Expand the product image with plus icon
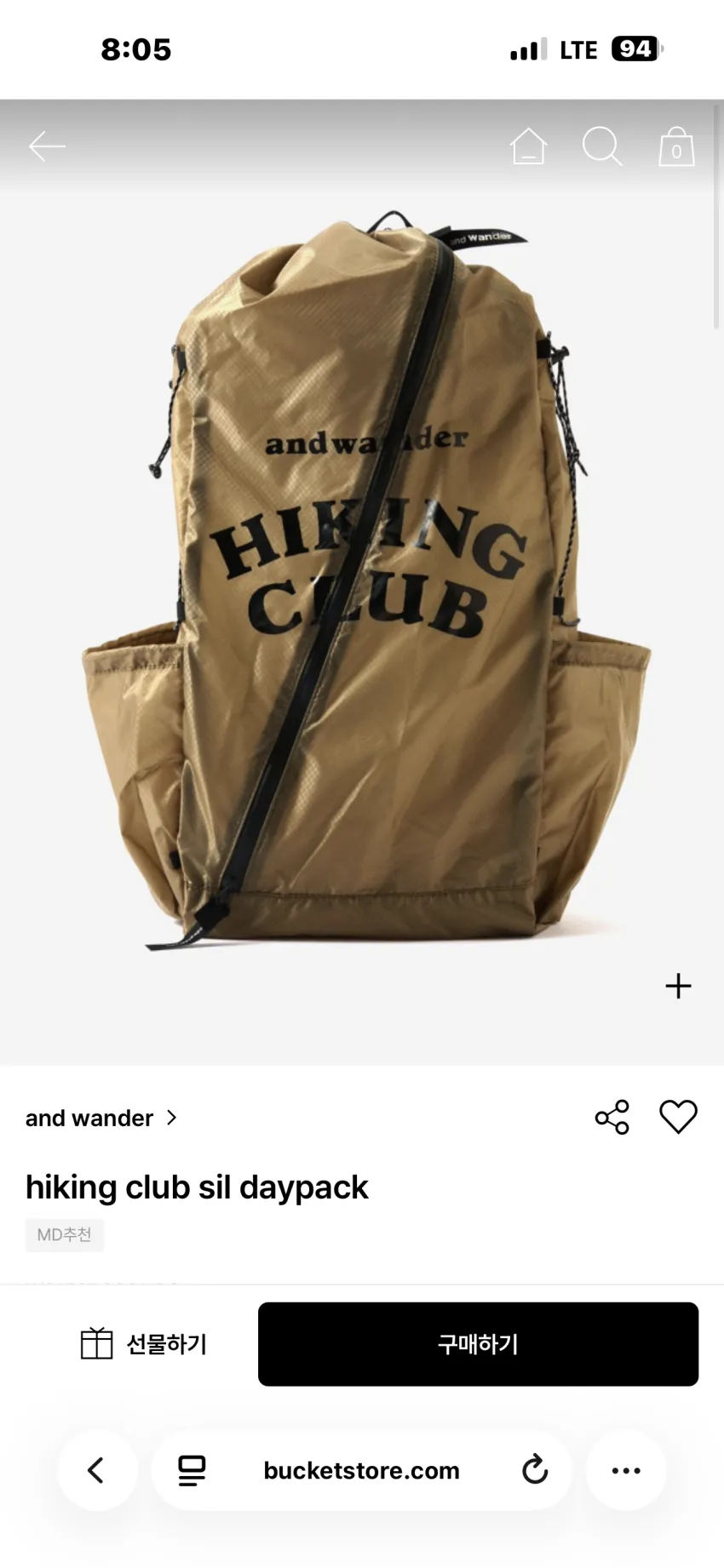724x1568 pixels. coord(678,986)
